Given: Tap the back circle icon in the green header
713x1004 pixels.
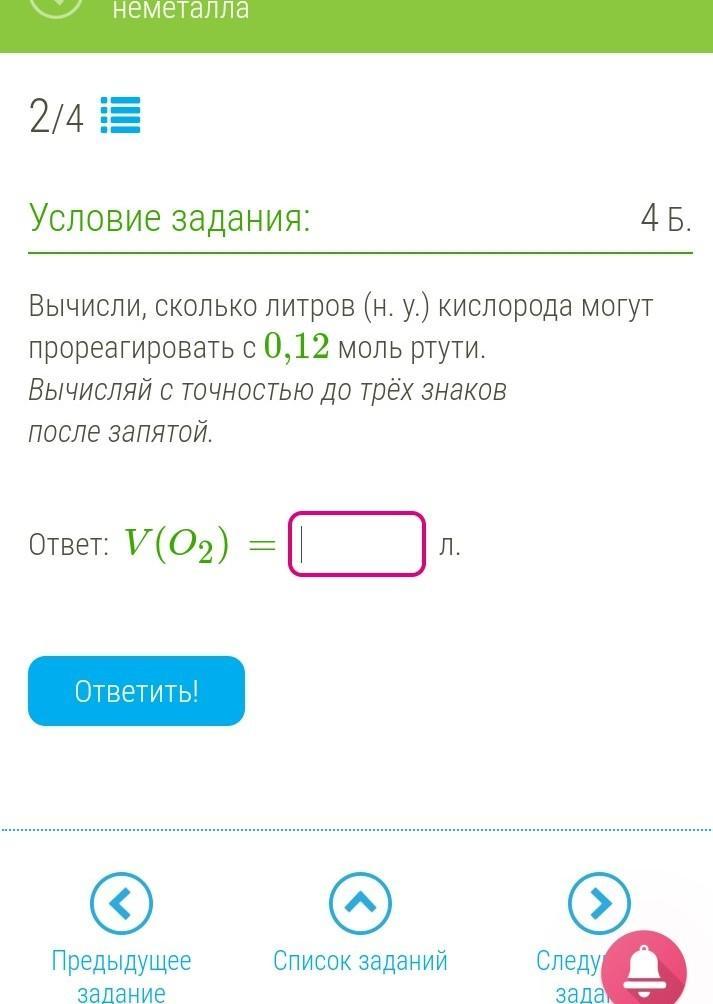Looking at the screenshot, I should coord(57,5).
